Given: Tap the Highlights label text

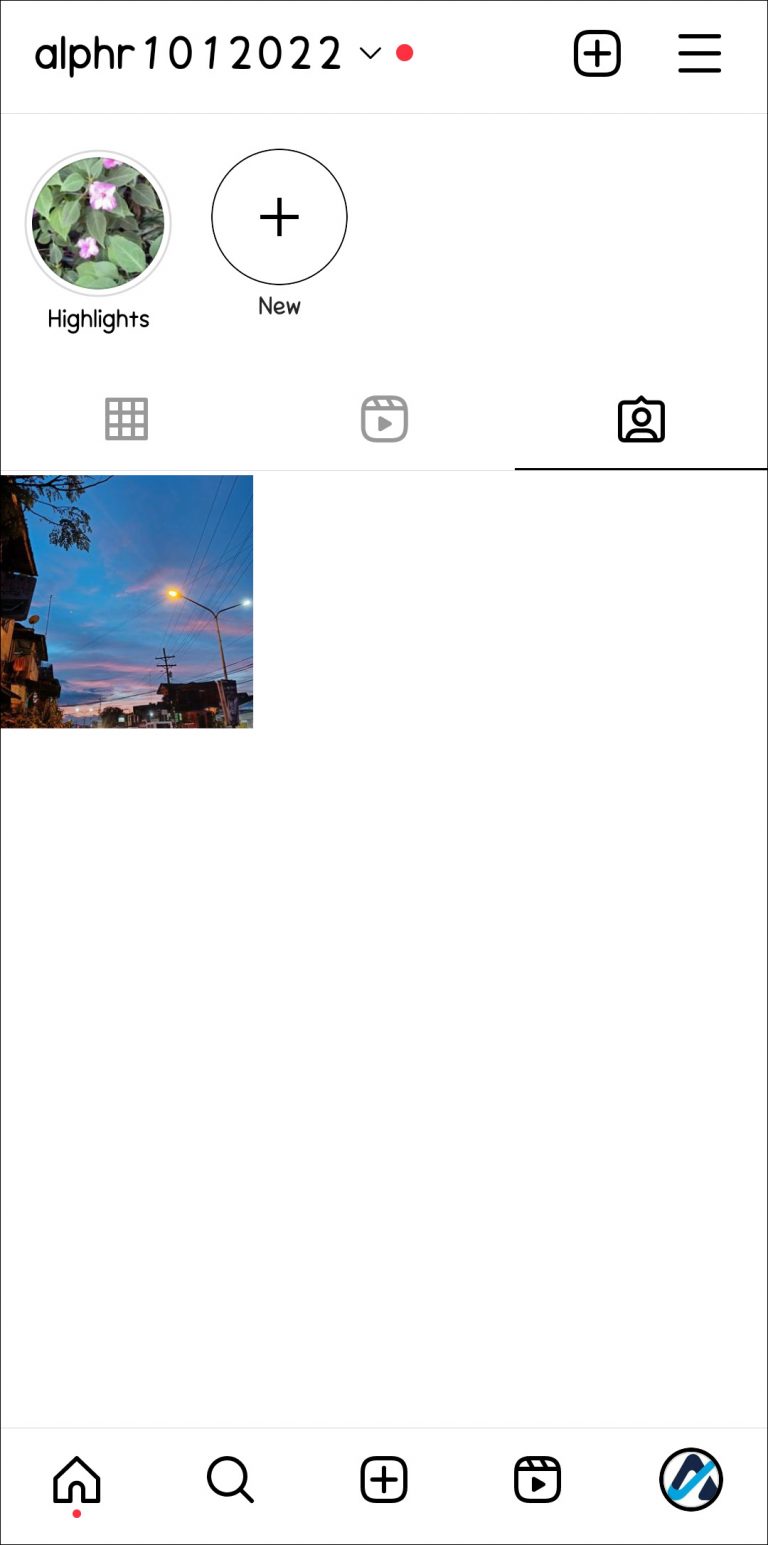Looking at the screenshot, I should click(97, 319).
